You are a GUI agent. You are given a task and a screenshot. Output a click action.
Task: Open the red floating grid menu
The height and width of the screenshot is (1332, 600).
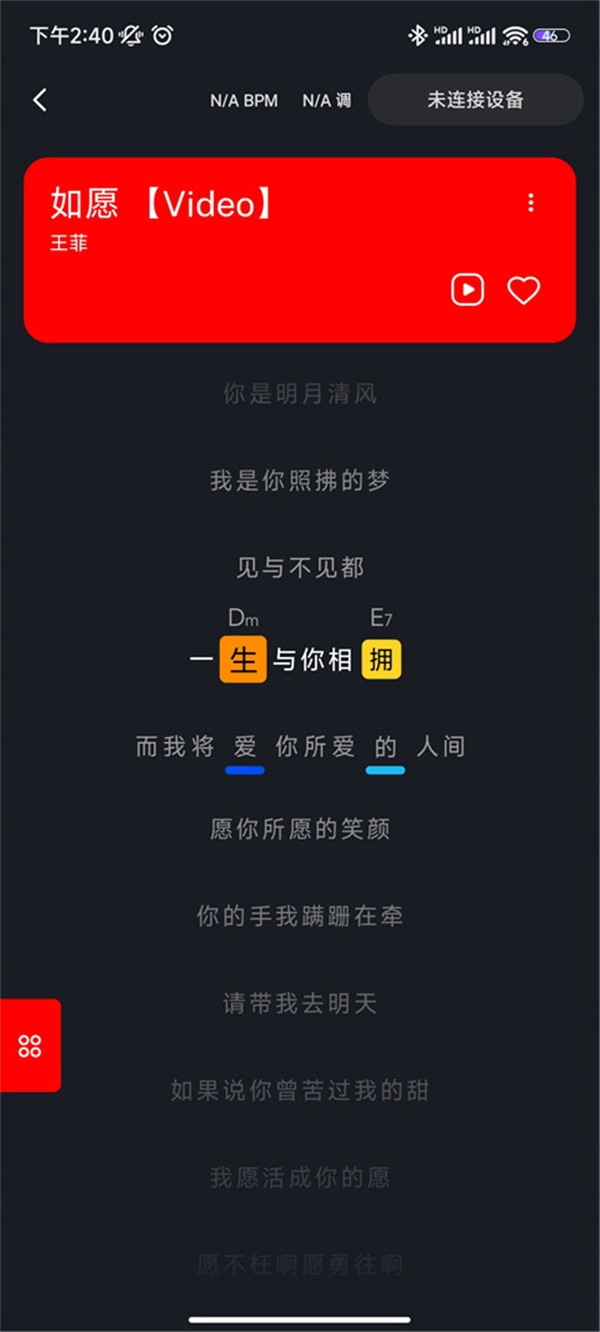[x=30, y=1046]
